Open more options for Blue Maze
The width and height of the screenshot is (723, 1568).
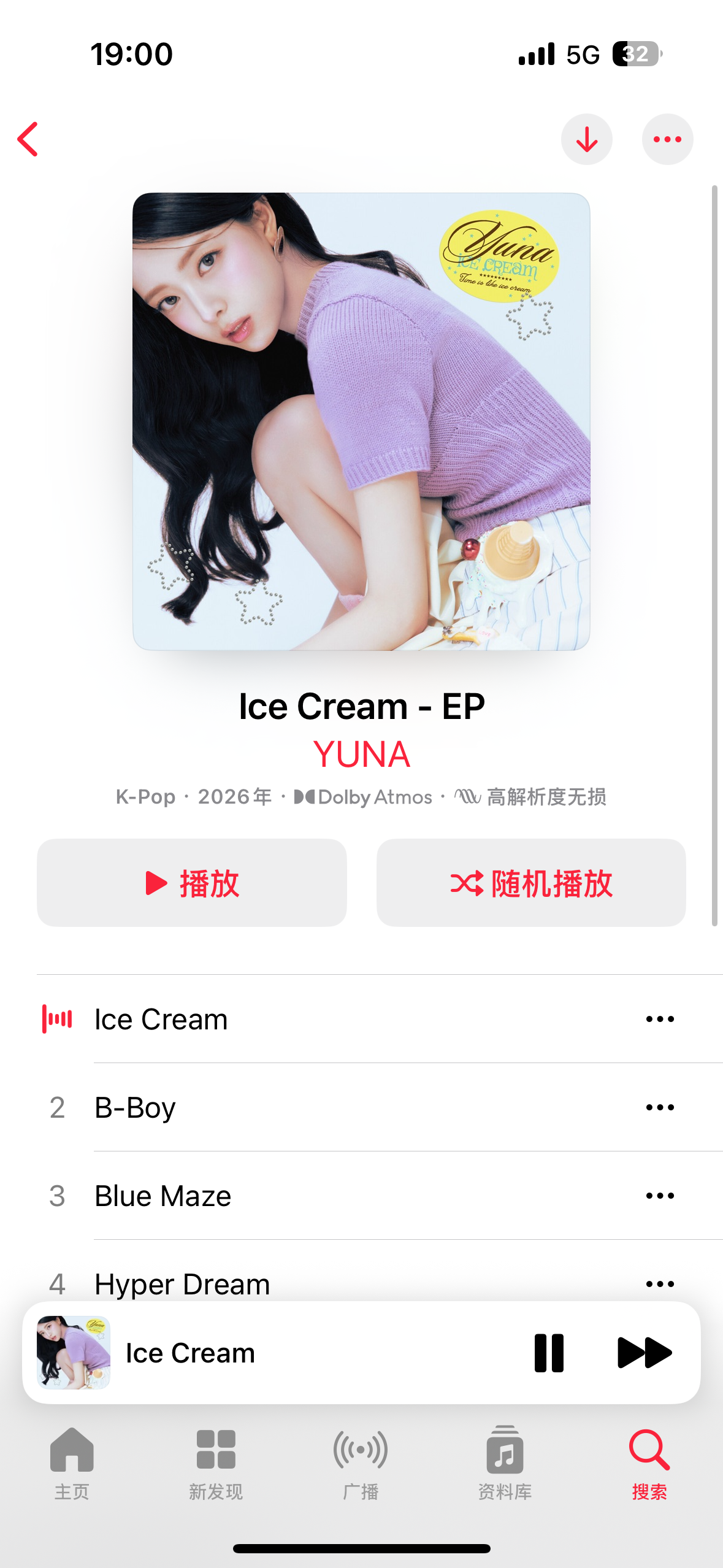[x=660, y=1196]
